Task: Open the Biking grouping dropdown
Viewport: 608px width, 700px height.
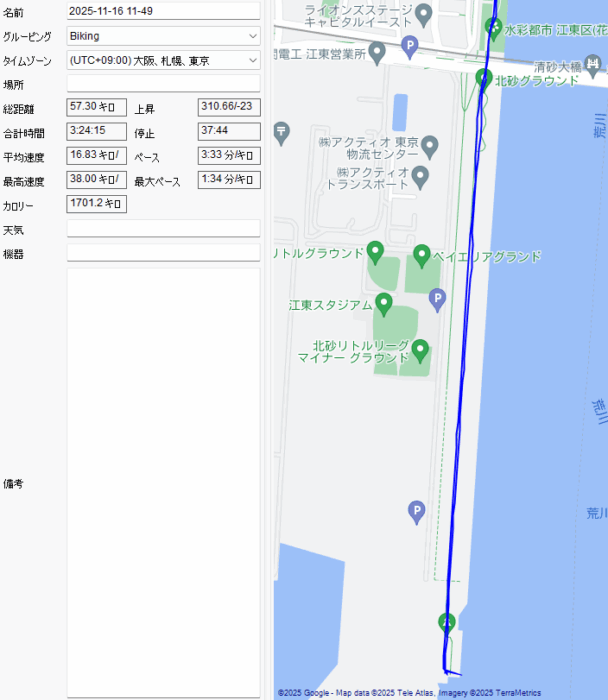Action: tap(163, 36)
